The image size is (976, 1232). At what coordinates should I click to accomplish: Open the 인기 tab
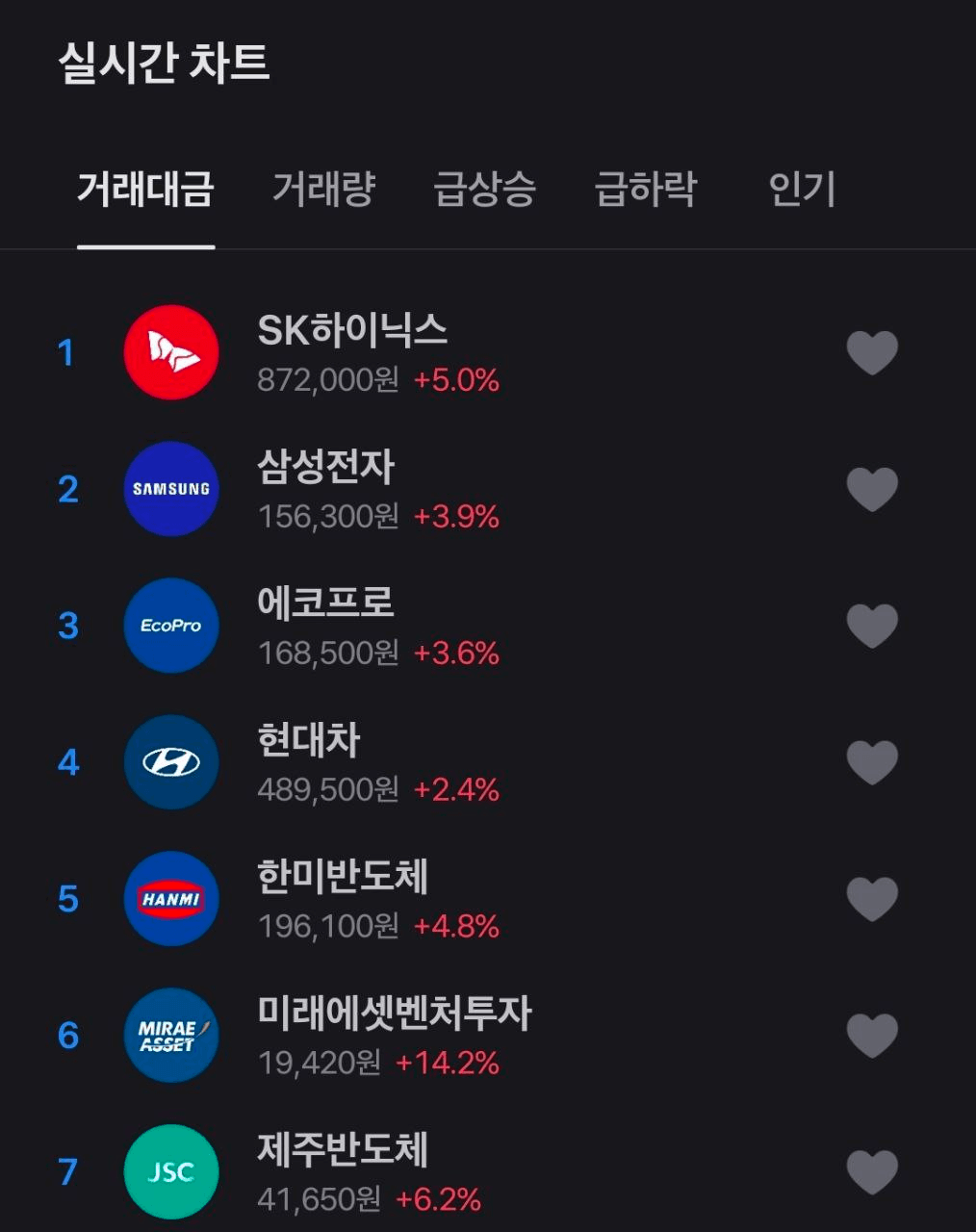[x=802, y=189]
